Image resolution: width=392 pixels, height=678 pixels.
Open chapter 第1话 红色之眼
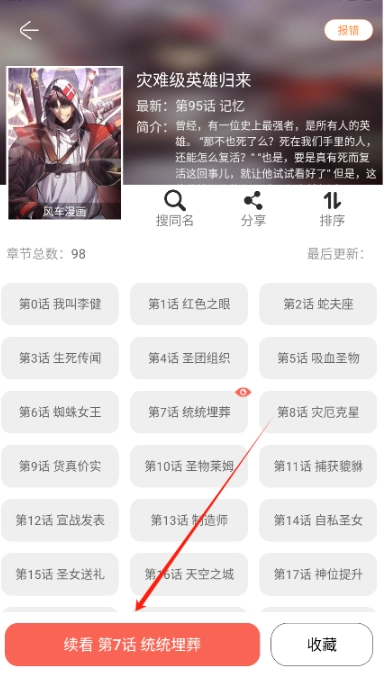[189, 304]
